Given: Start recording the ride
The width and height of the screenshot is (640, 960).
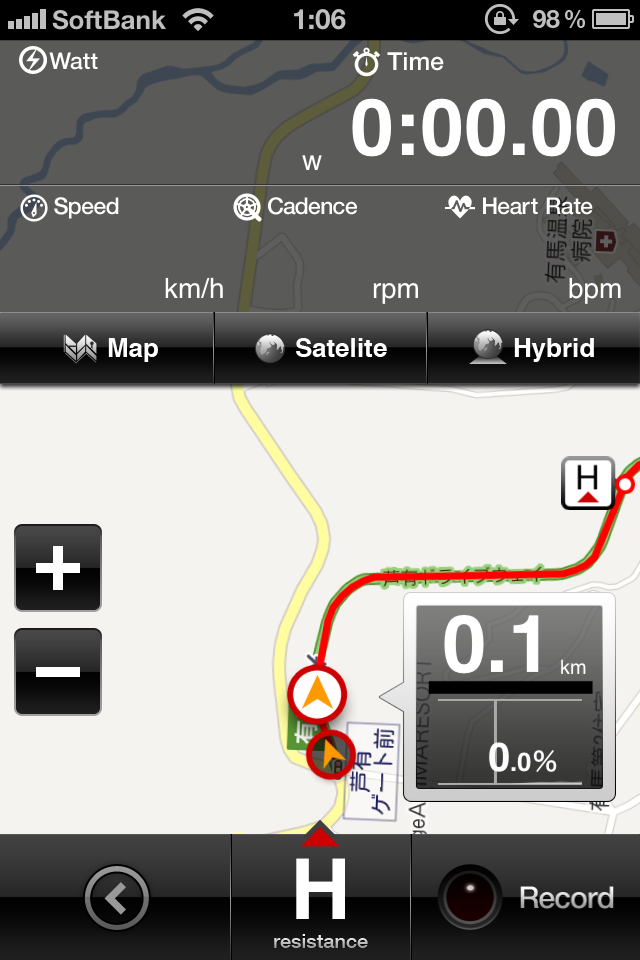Looking at the screenshot, I should pyautogui.click(x=526, y=897).
